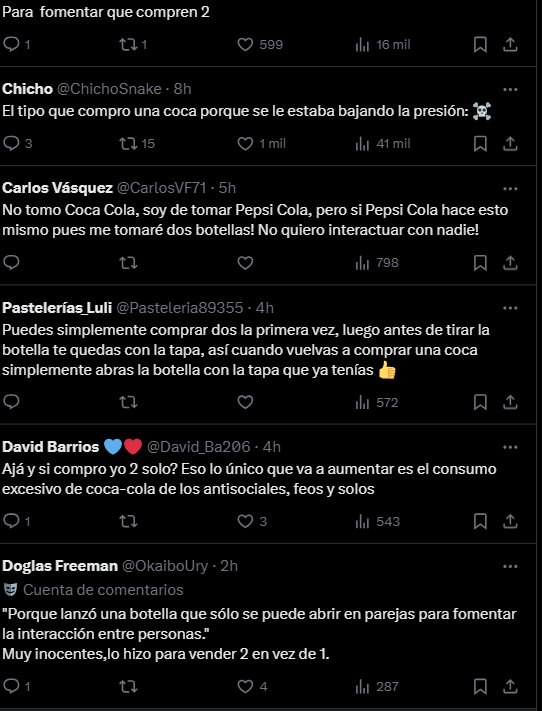542x711 pixels.
Task: Reply to Carlos Vásquez's tweet
Action: (x=11, y=263)
